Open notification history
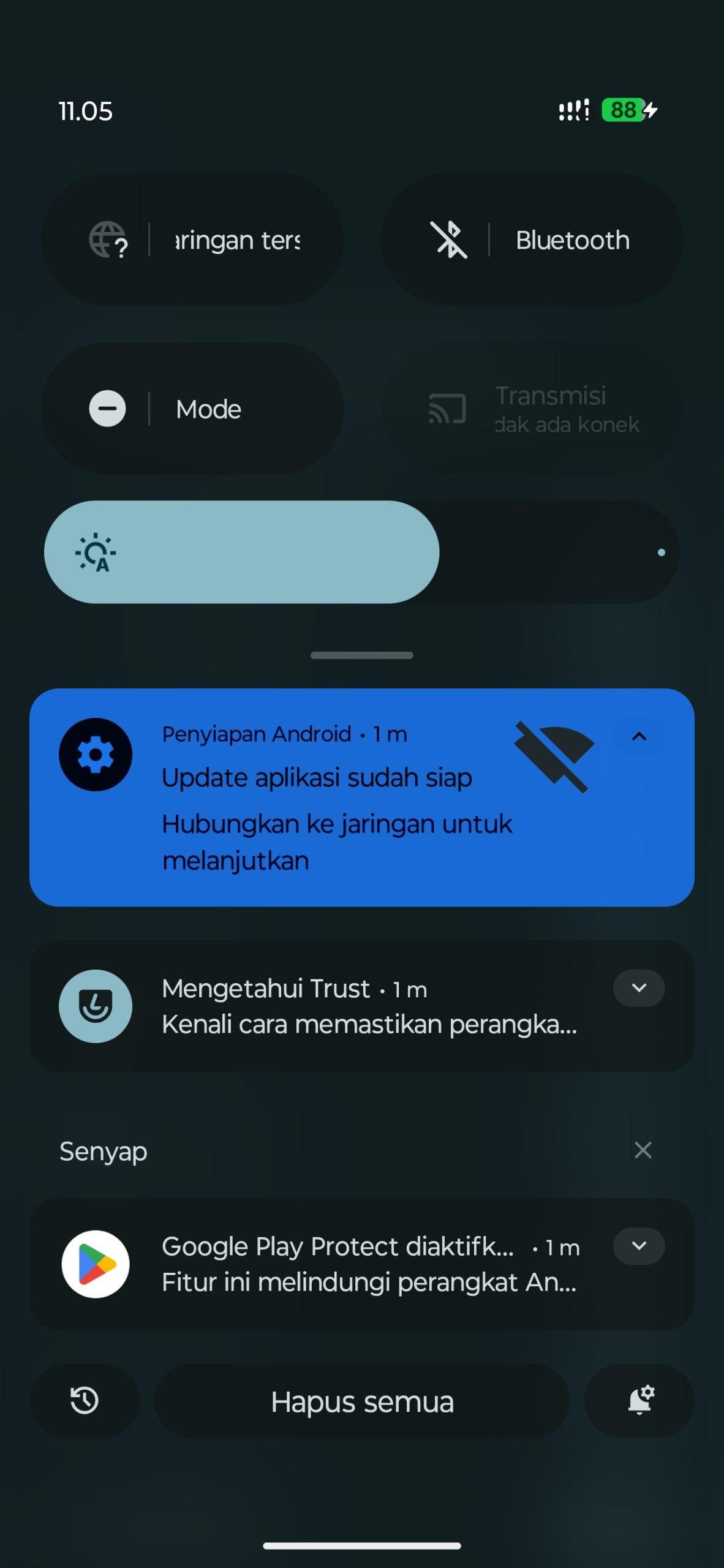The width and height of the screenshot is (724, 1568). coord(85,1400)
